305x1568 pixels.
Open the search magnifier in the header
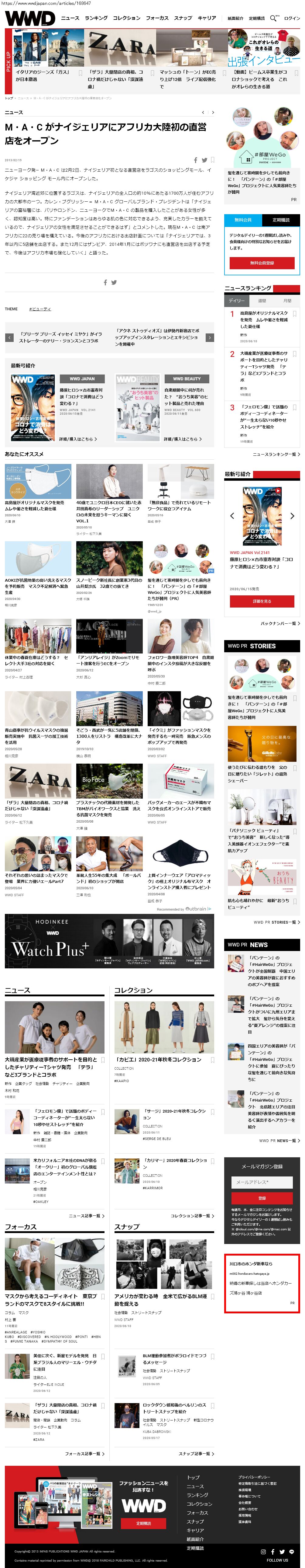273,18
